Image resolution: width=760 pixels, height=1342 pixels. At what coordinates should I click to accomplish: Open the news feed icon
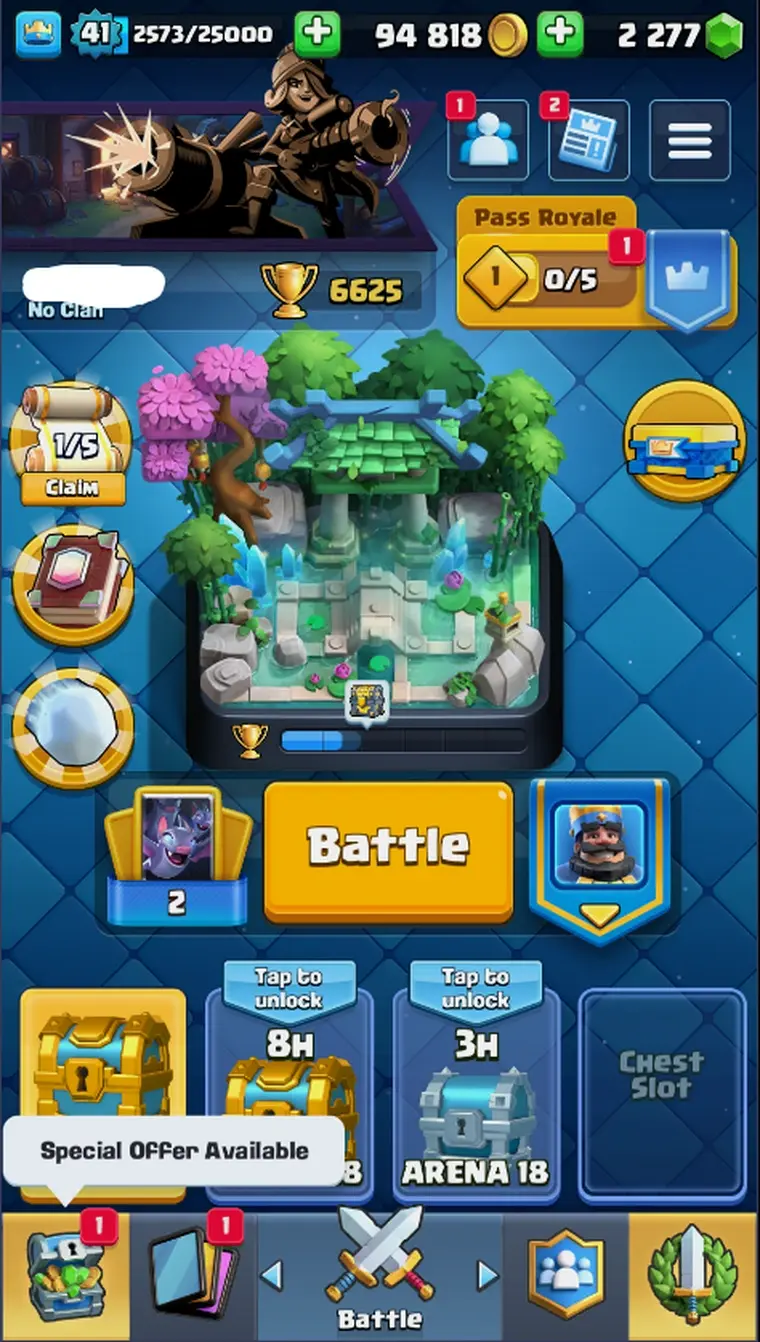588,140
